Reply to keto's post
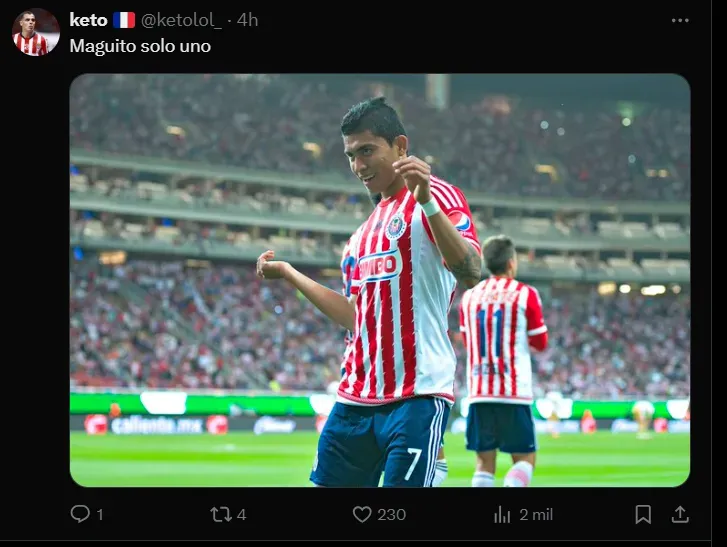Screen dimensions: 727x547 80,514
